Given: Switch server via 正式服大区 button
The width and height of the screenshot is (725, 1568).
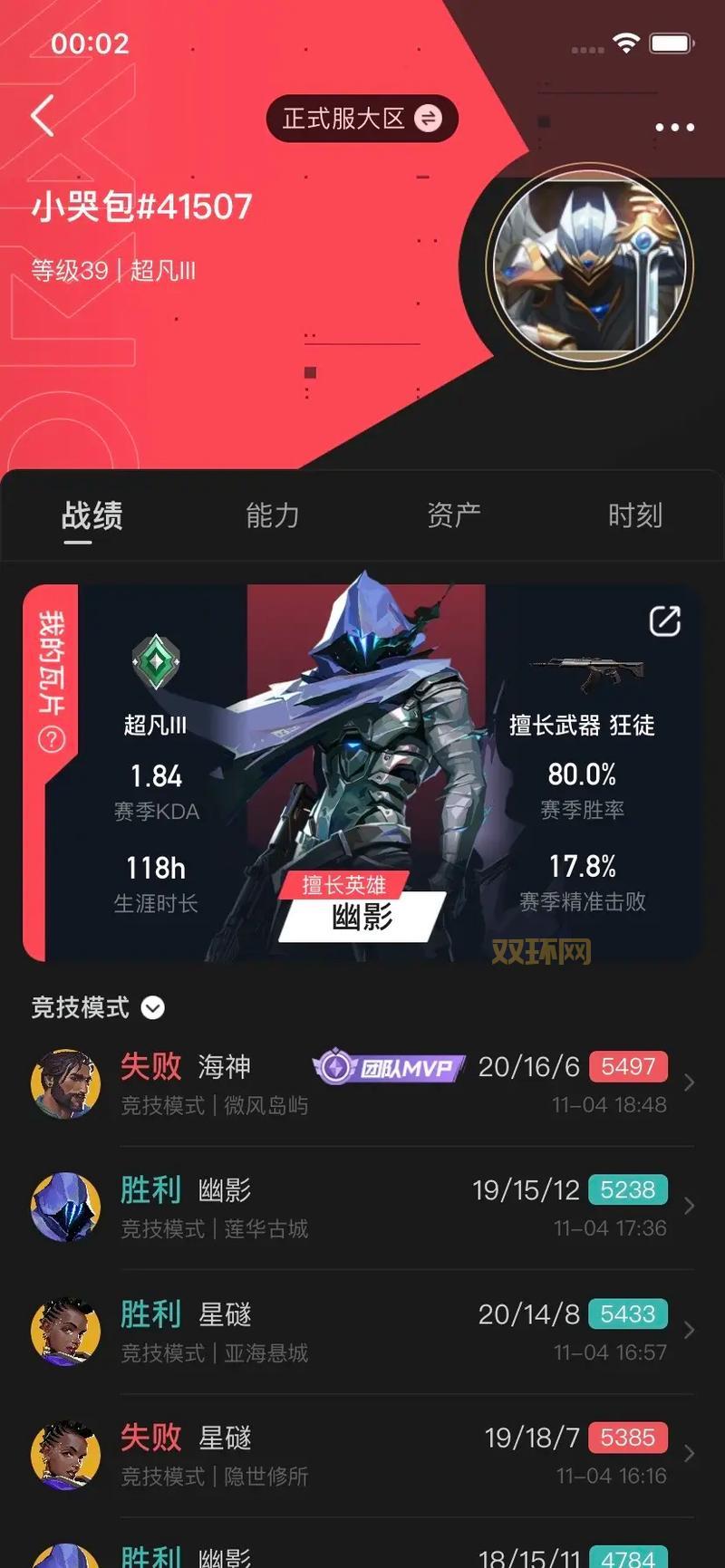Looking at the screenshot, I should coord(361,119).
